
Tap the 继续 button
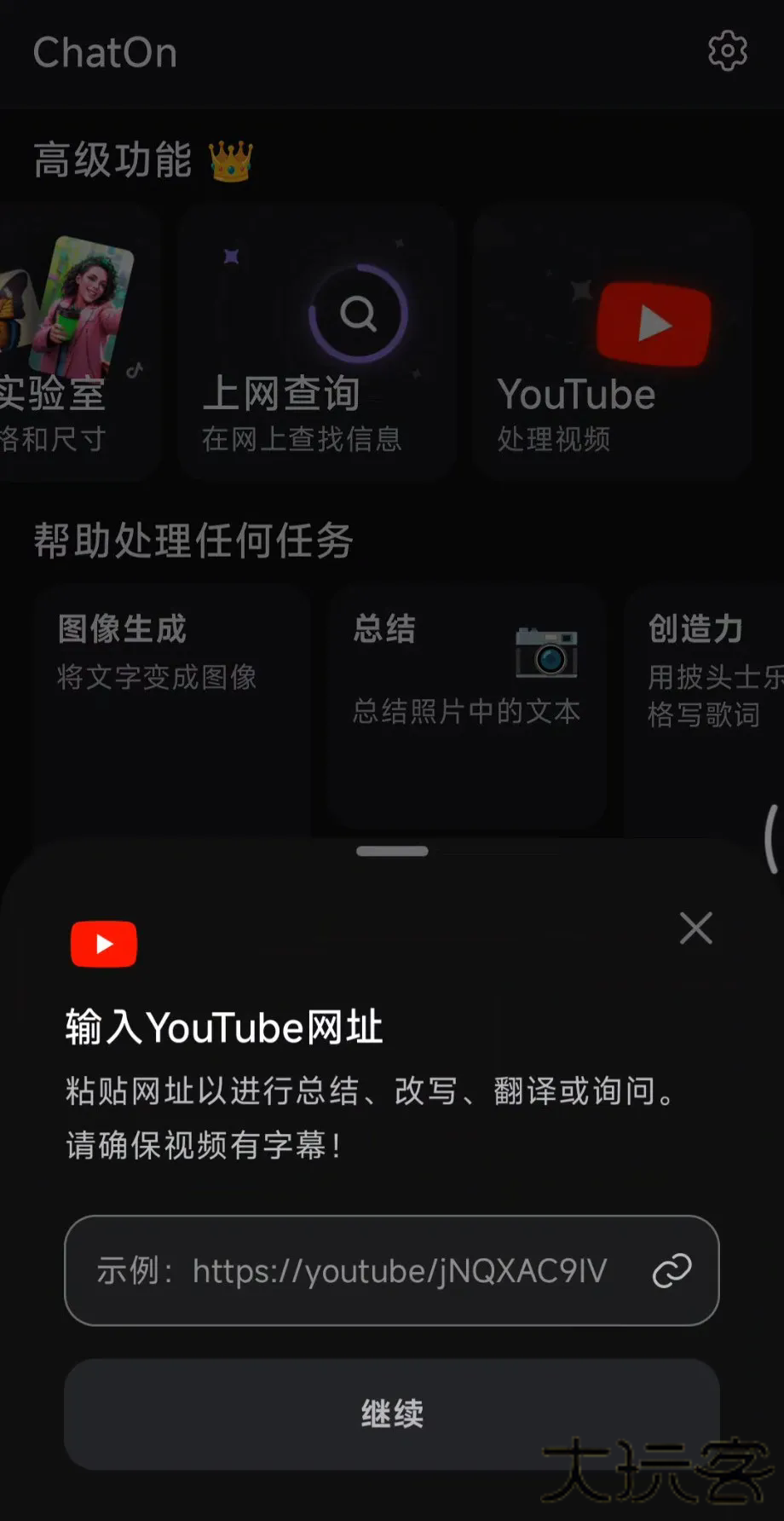[392, 1414]
